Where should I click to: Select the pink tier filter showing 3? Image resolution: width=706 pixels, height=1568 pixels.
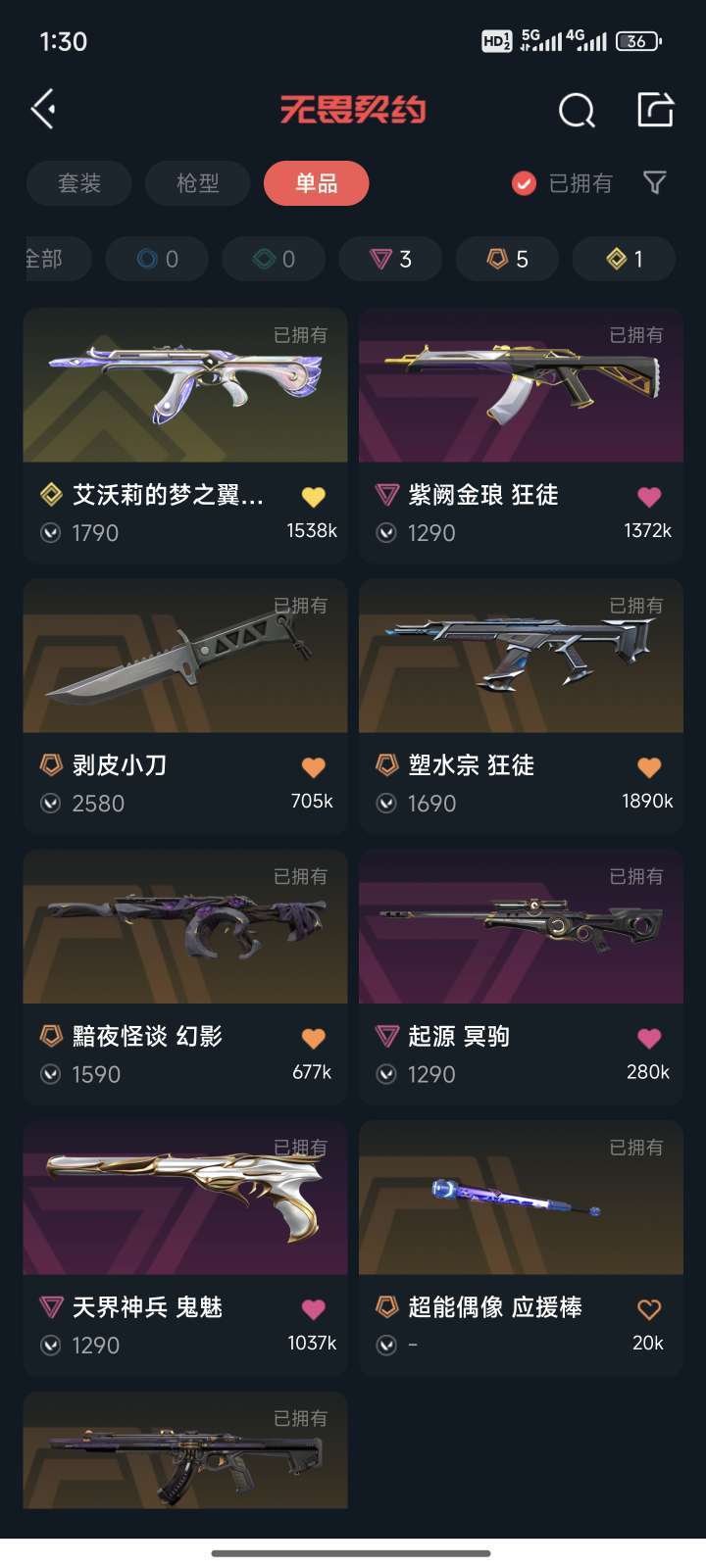point(390,259)
